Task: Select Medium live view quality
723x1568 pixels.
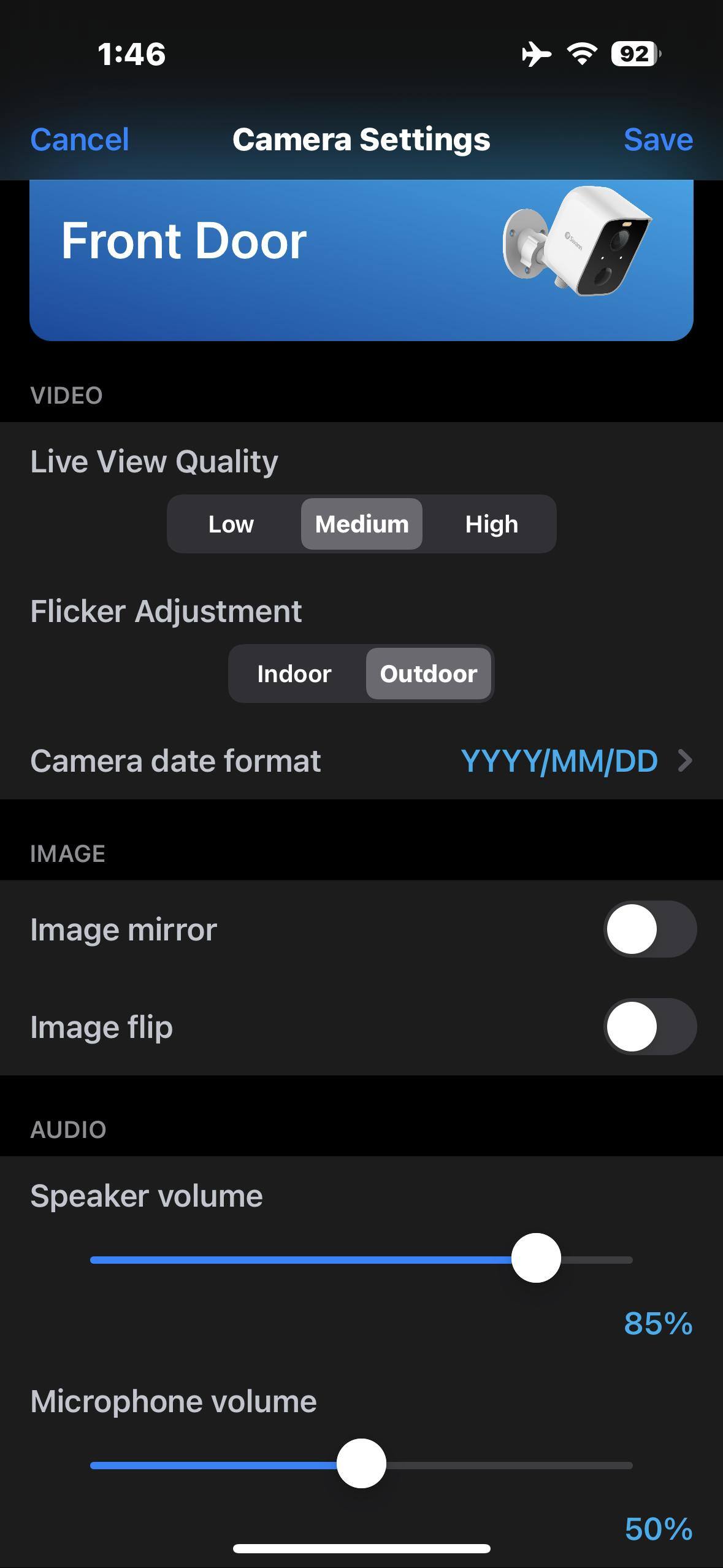Action: coord(362,525)
